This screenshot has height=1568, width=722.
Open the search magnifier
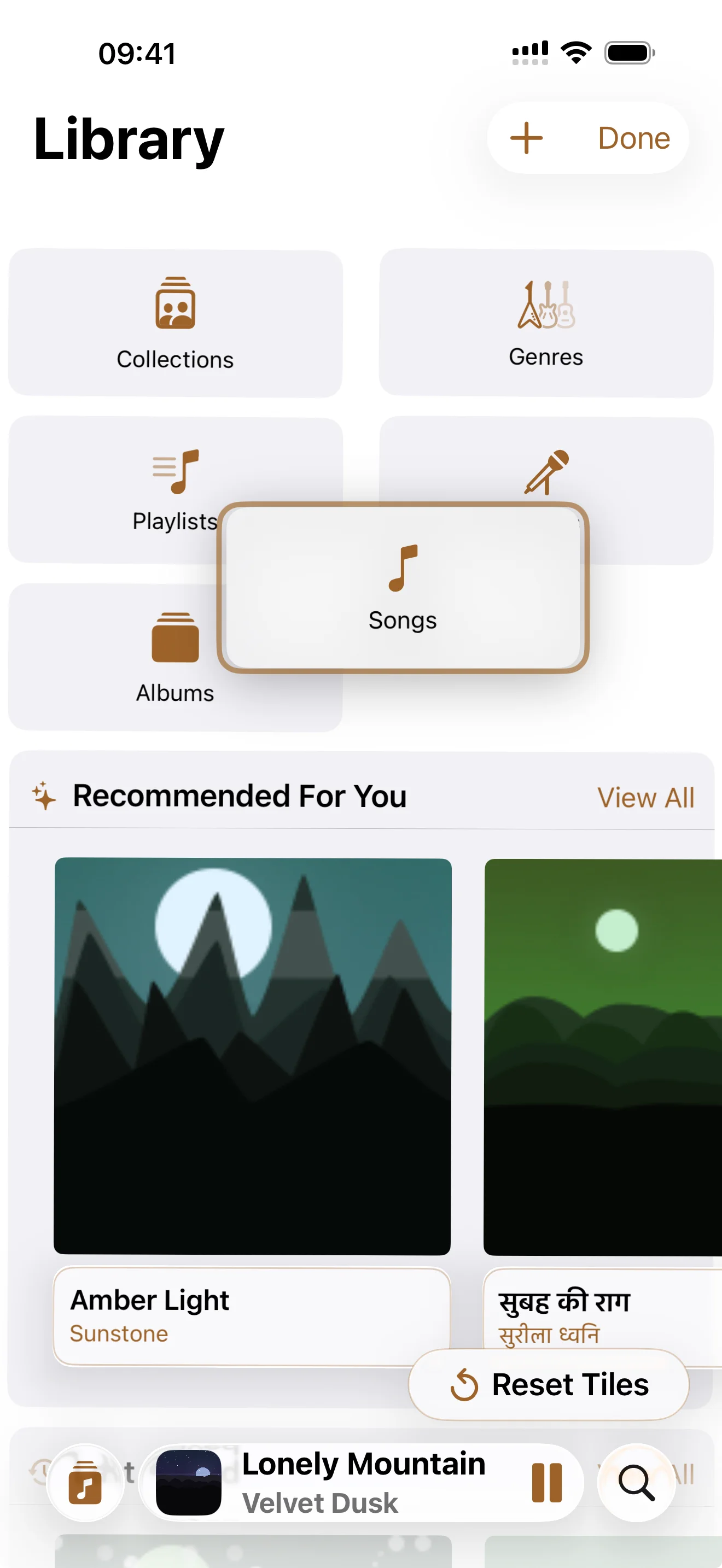(636, 1483)
